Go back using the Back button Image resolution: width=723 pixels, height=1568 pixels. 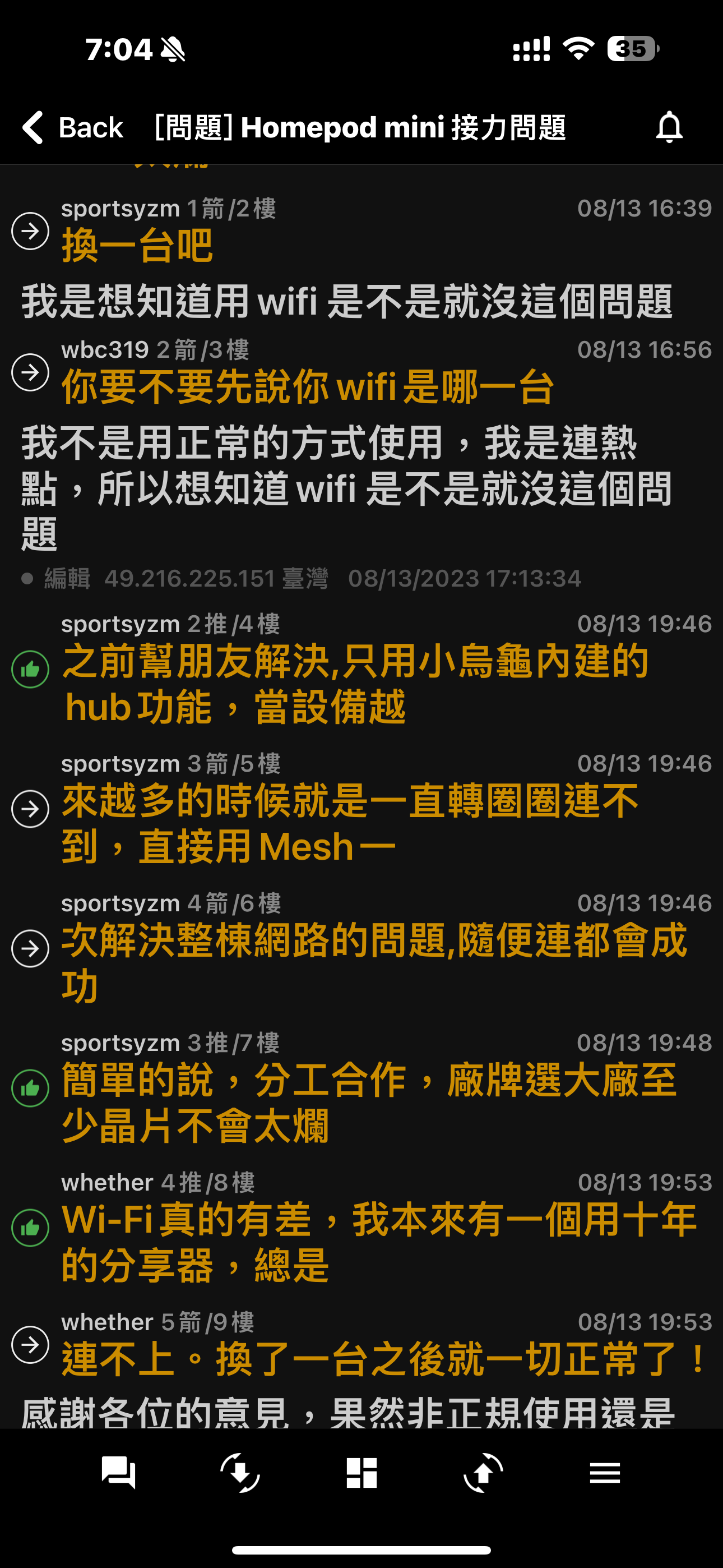[72, 127]
